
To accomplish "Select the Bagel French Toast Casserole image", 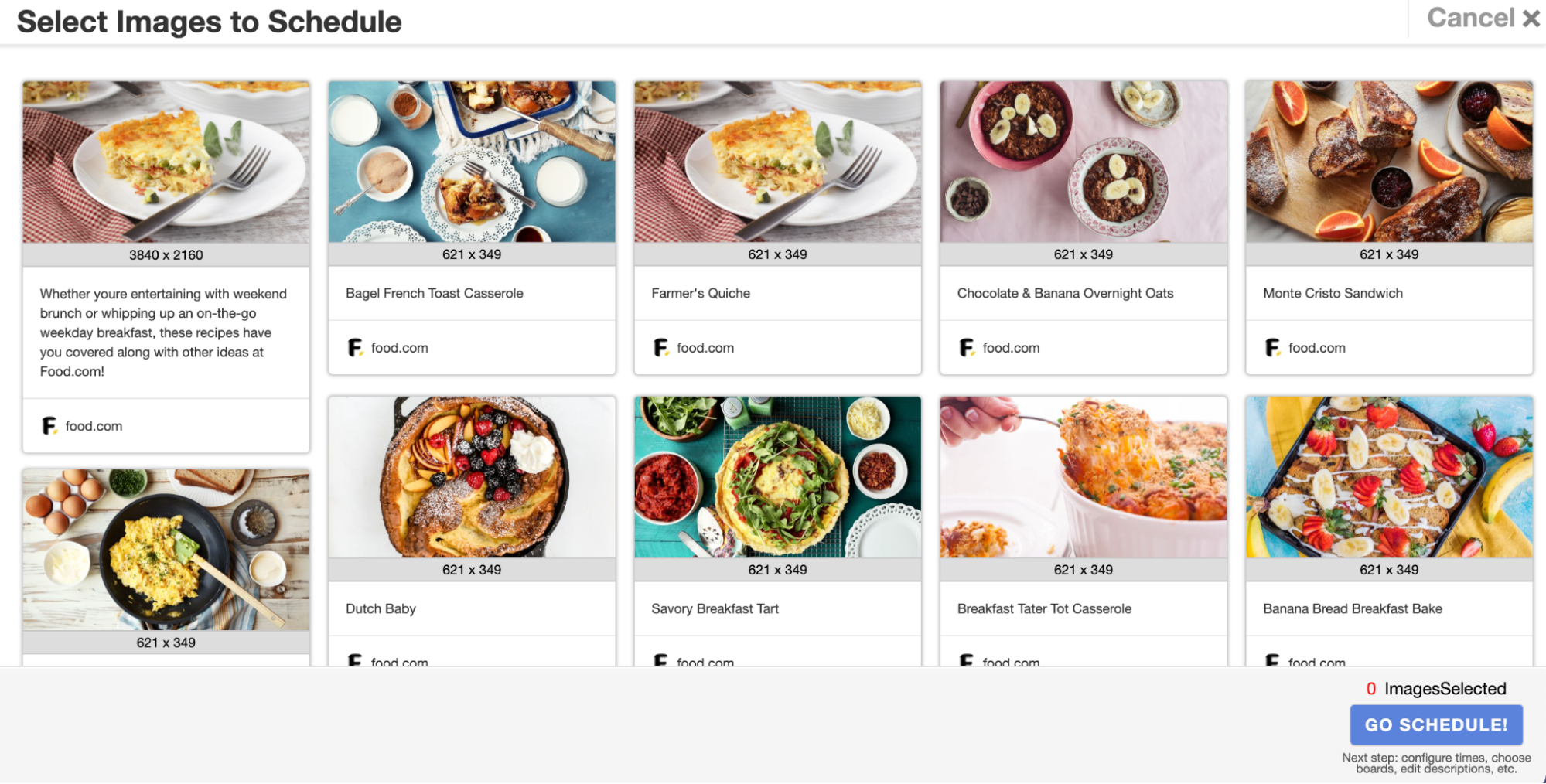I will coord(472,162).
